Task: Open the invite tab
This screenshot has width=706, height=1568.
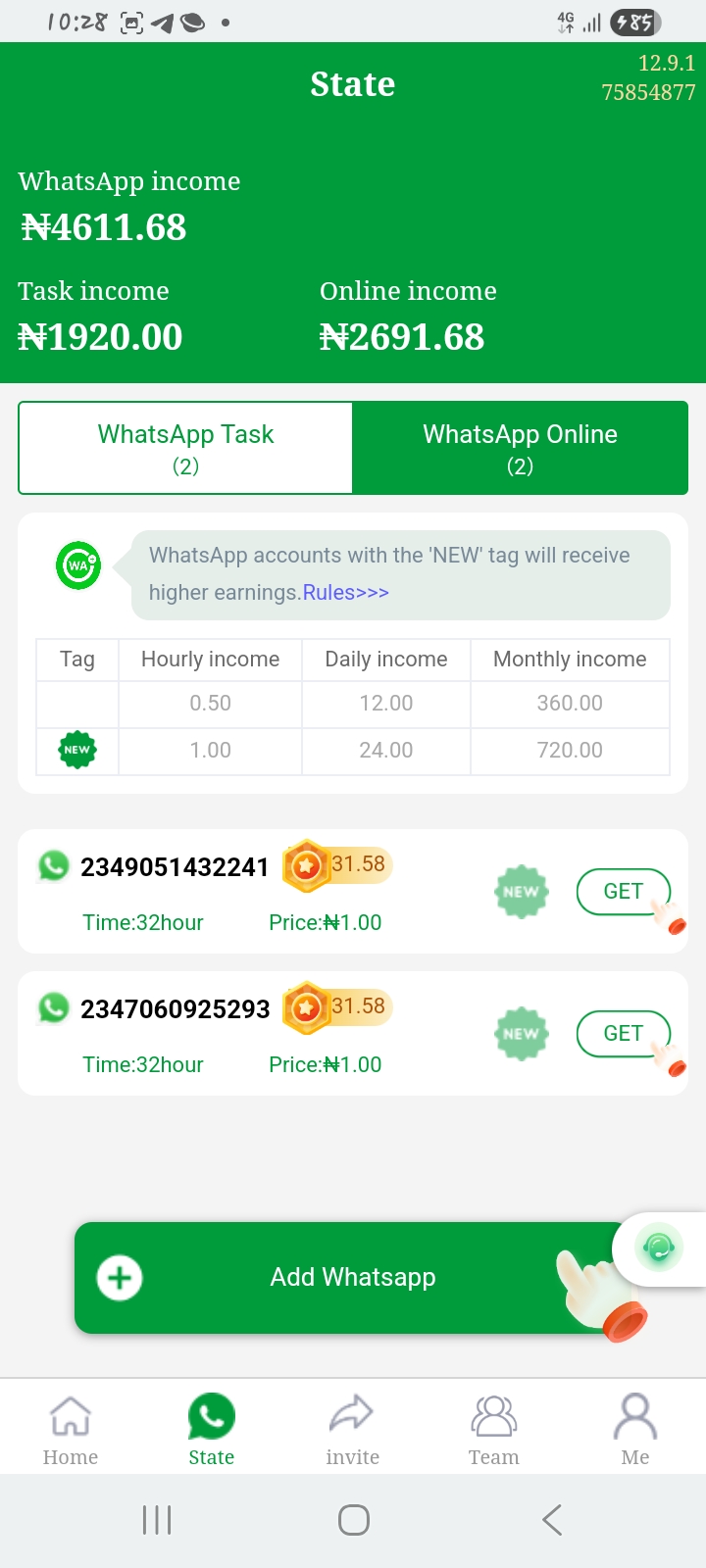Action: point(352,1430)
